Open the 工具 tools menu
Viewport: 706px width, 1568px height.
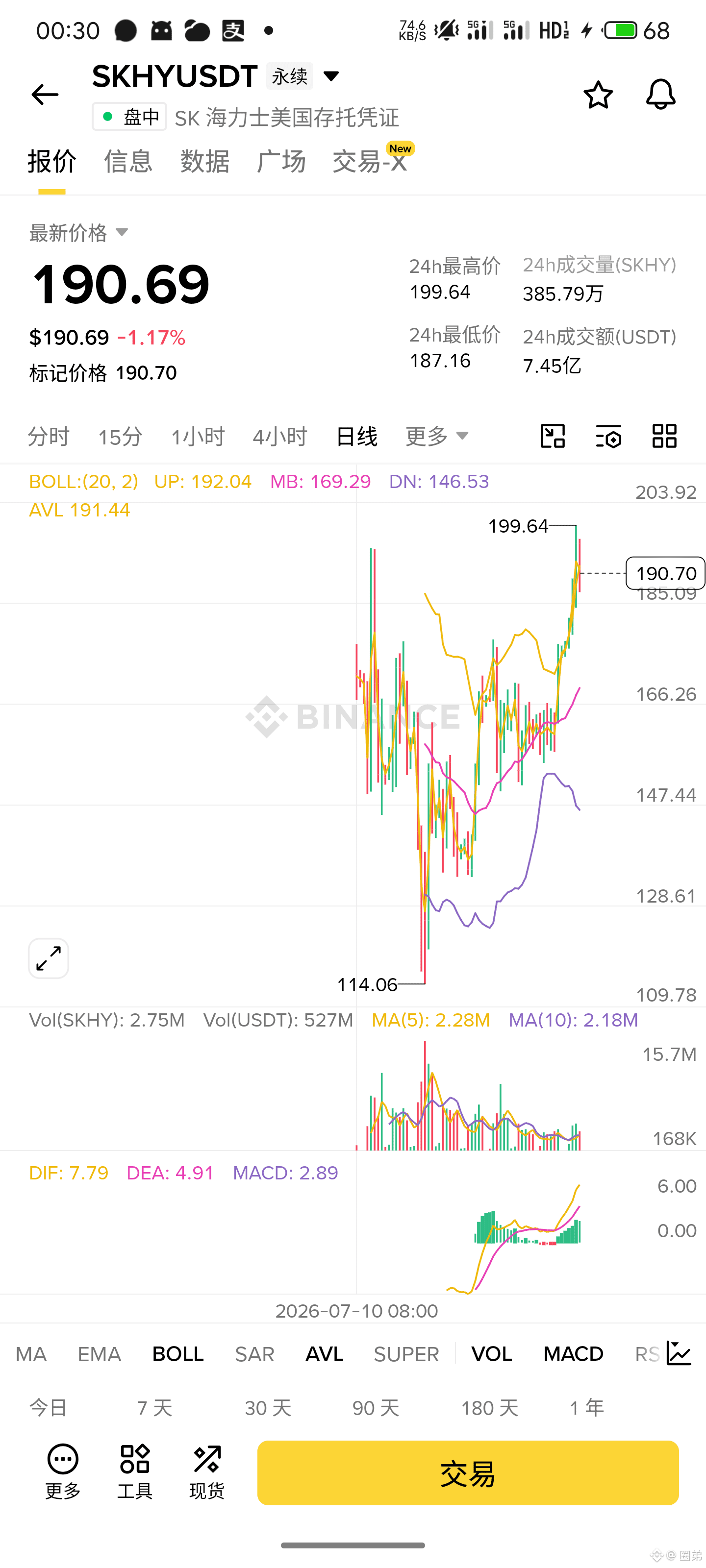135,1472
